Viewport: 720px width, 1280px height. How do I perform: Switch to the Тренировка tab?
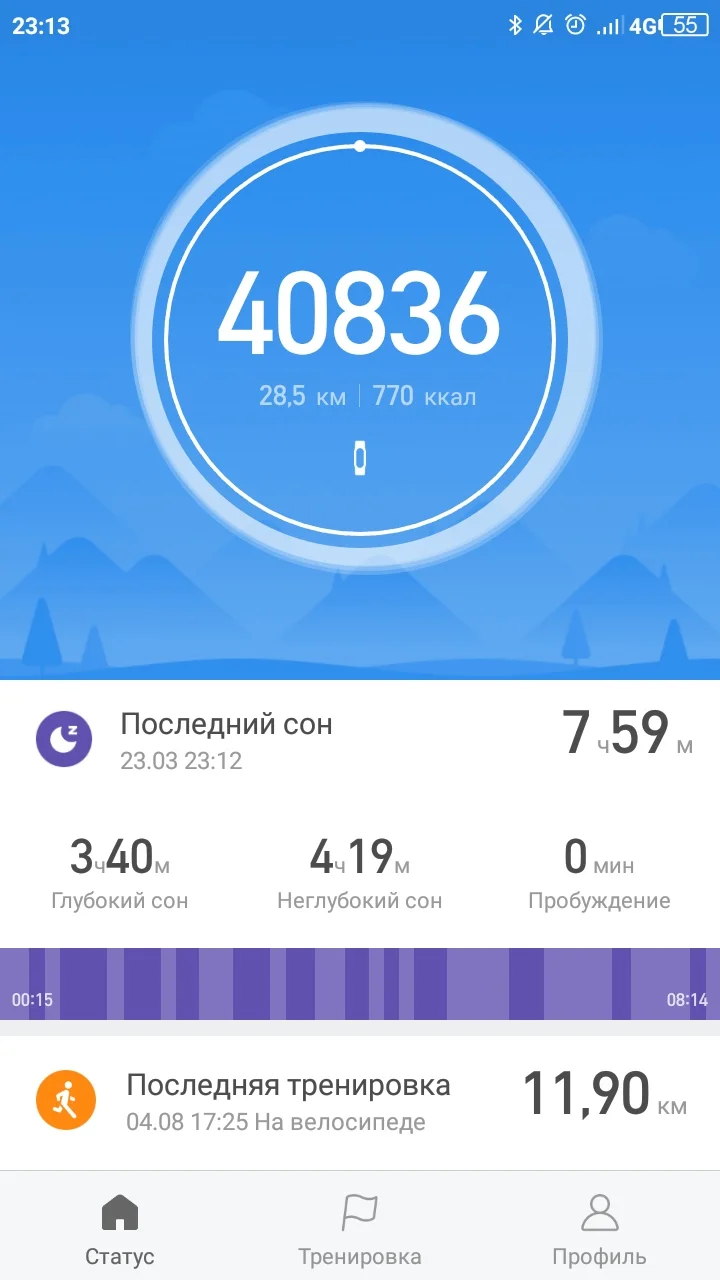[x=360, y=1230]
